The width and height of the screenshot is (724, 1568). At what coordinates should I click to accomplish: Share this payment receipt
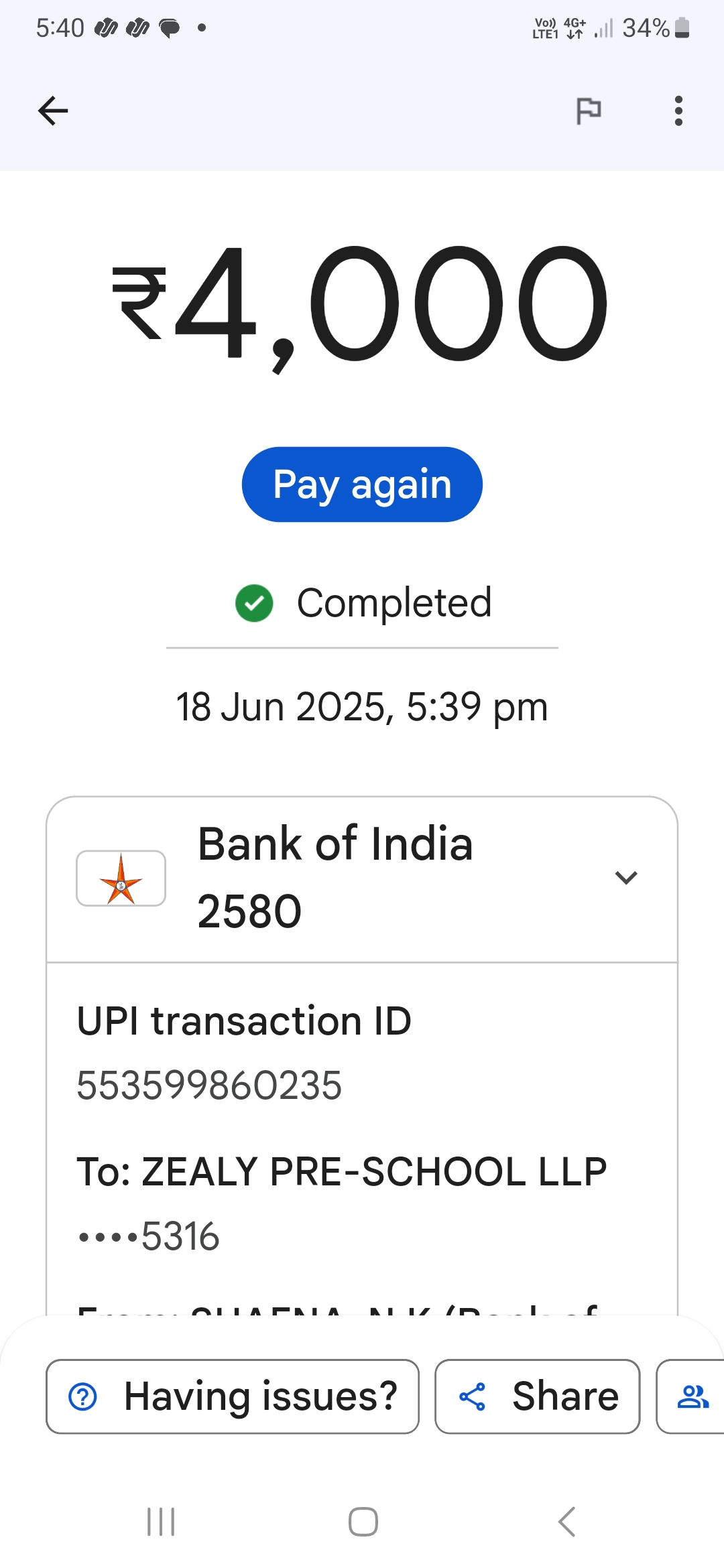click(x=538, y=1396)
